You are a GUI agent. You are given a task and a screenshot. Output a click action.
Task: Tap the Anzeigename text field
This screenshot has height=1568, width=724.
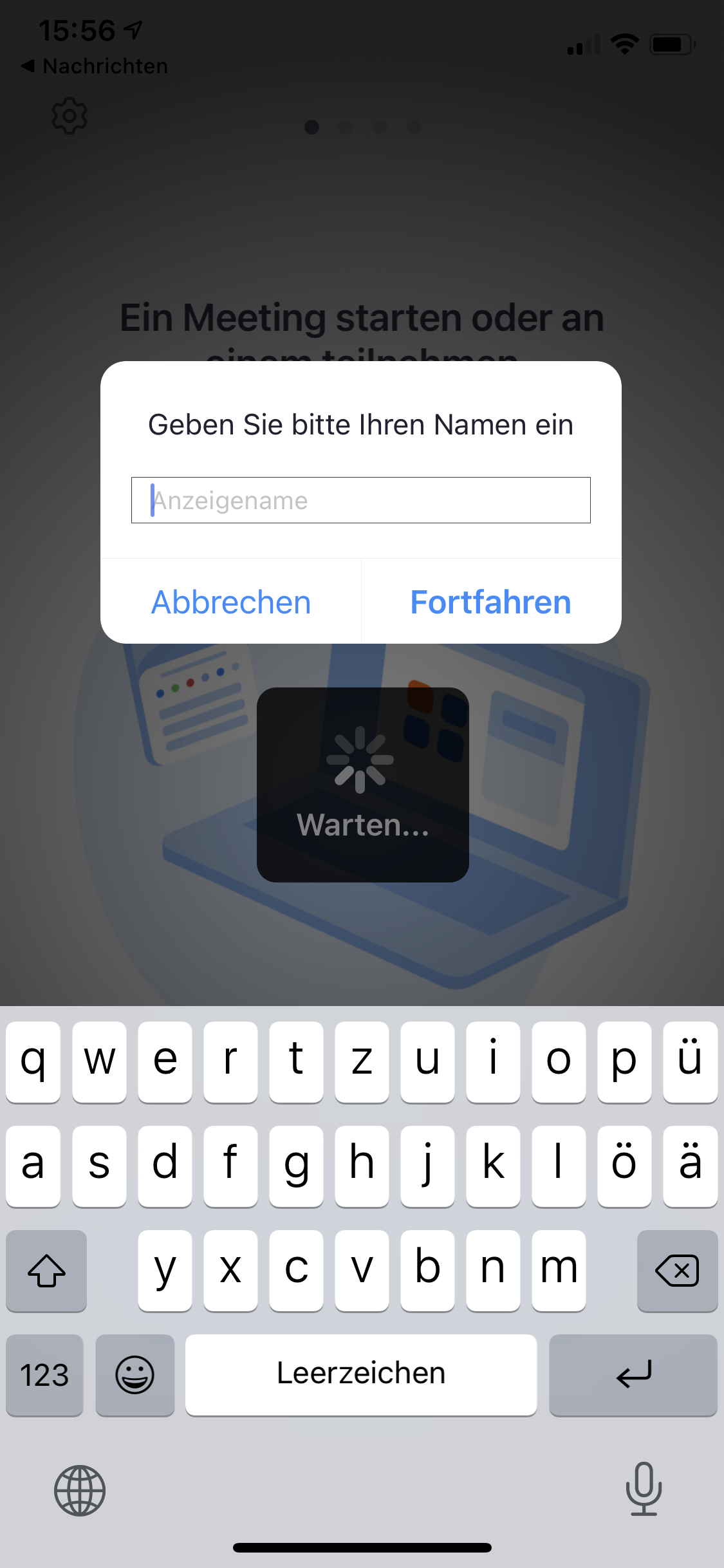tap(360, 500)
